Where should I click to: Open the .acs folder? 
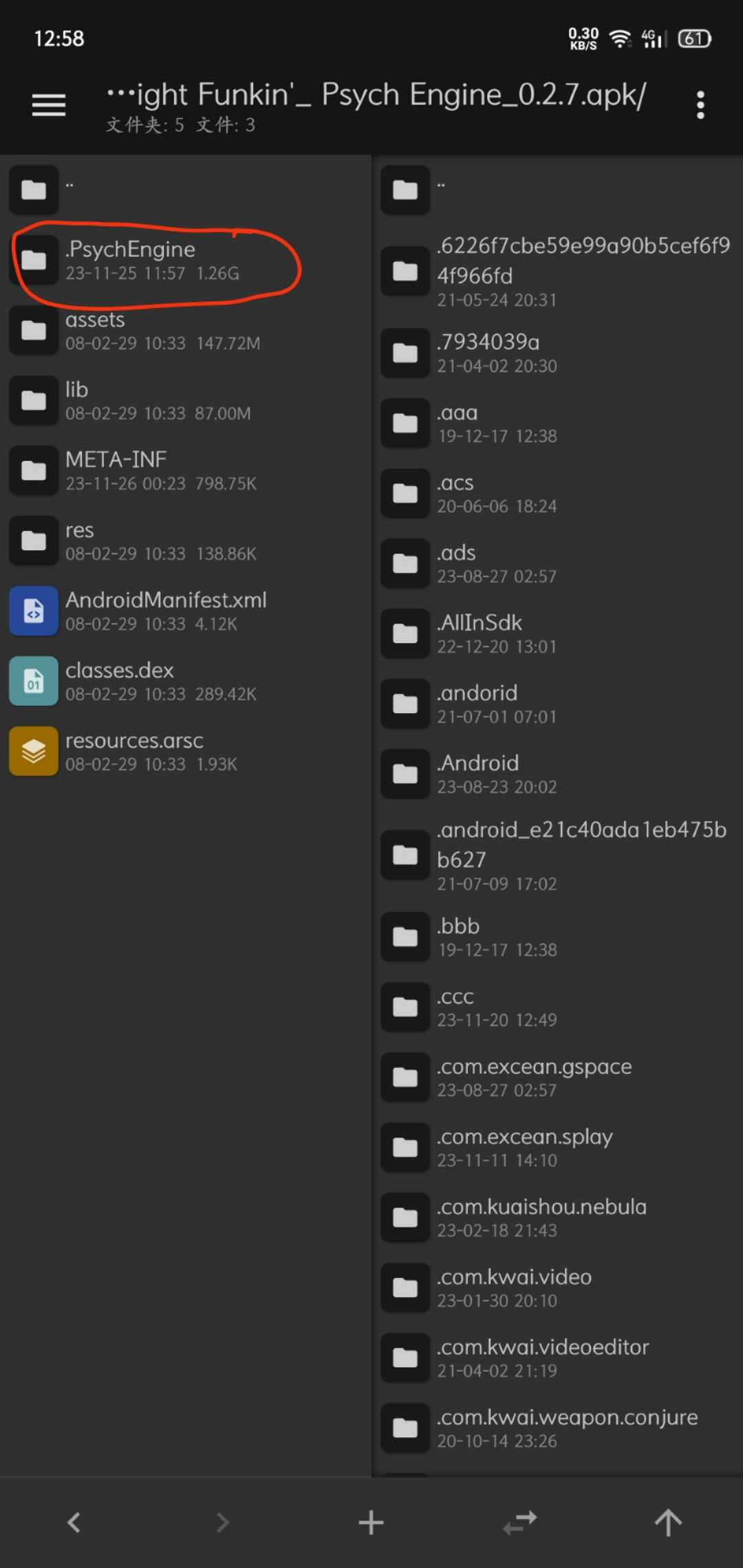[455, 493]
